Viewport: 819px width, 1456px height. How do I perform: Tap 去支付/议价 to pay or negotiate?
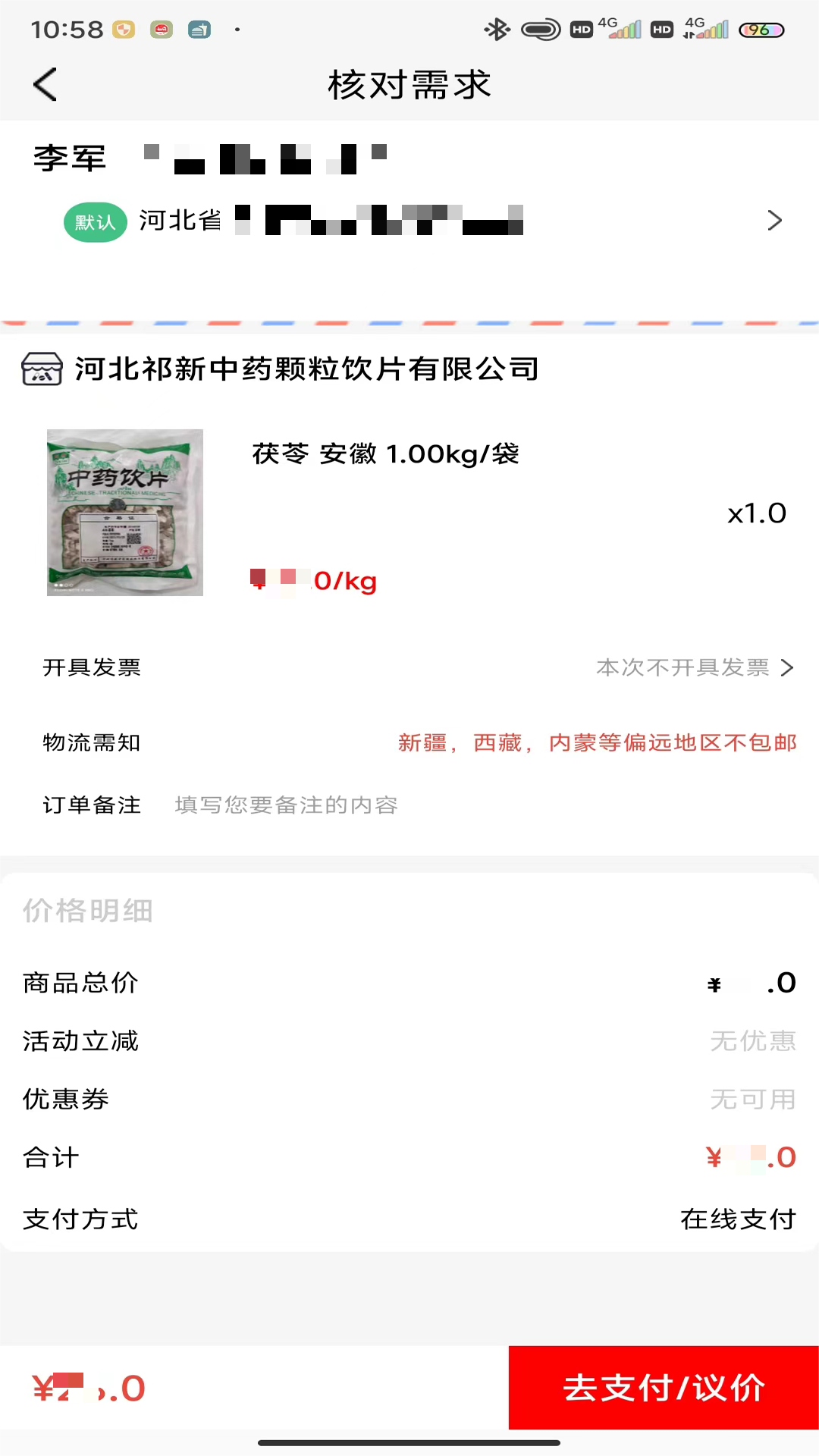point(664,1388)
